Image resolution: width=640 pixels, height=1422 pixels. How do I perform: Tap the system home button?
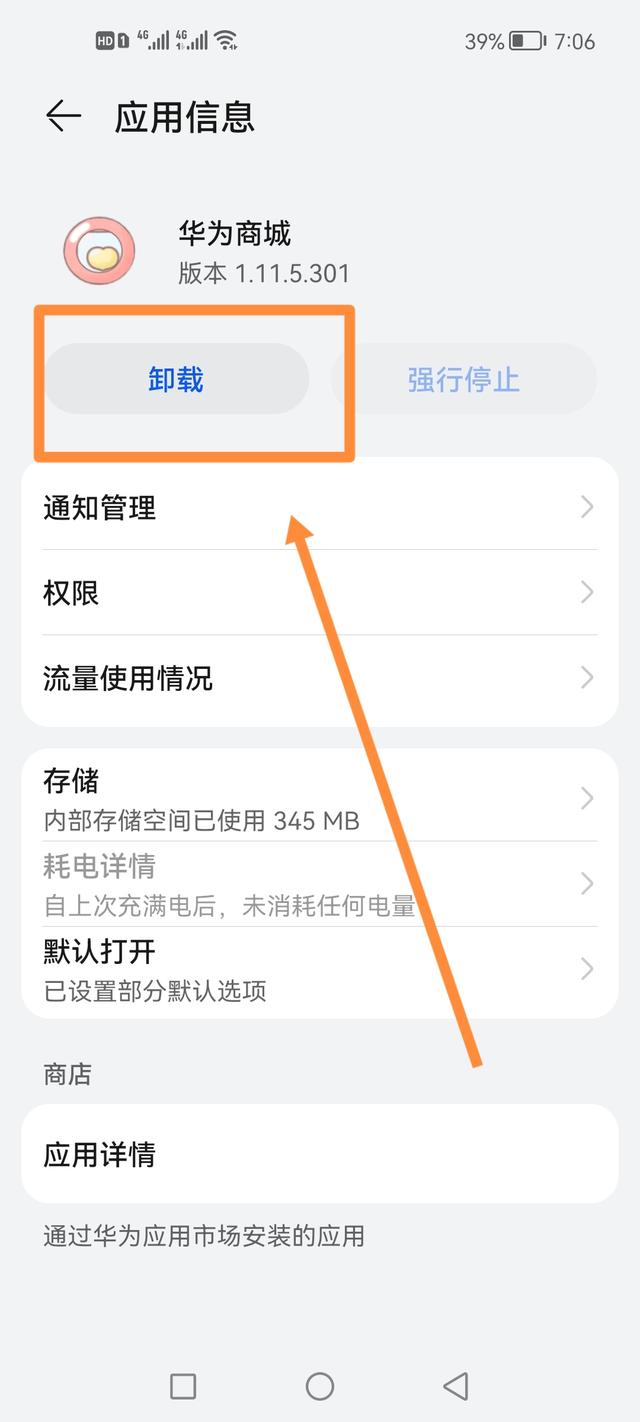click(x=319, y=1385)
